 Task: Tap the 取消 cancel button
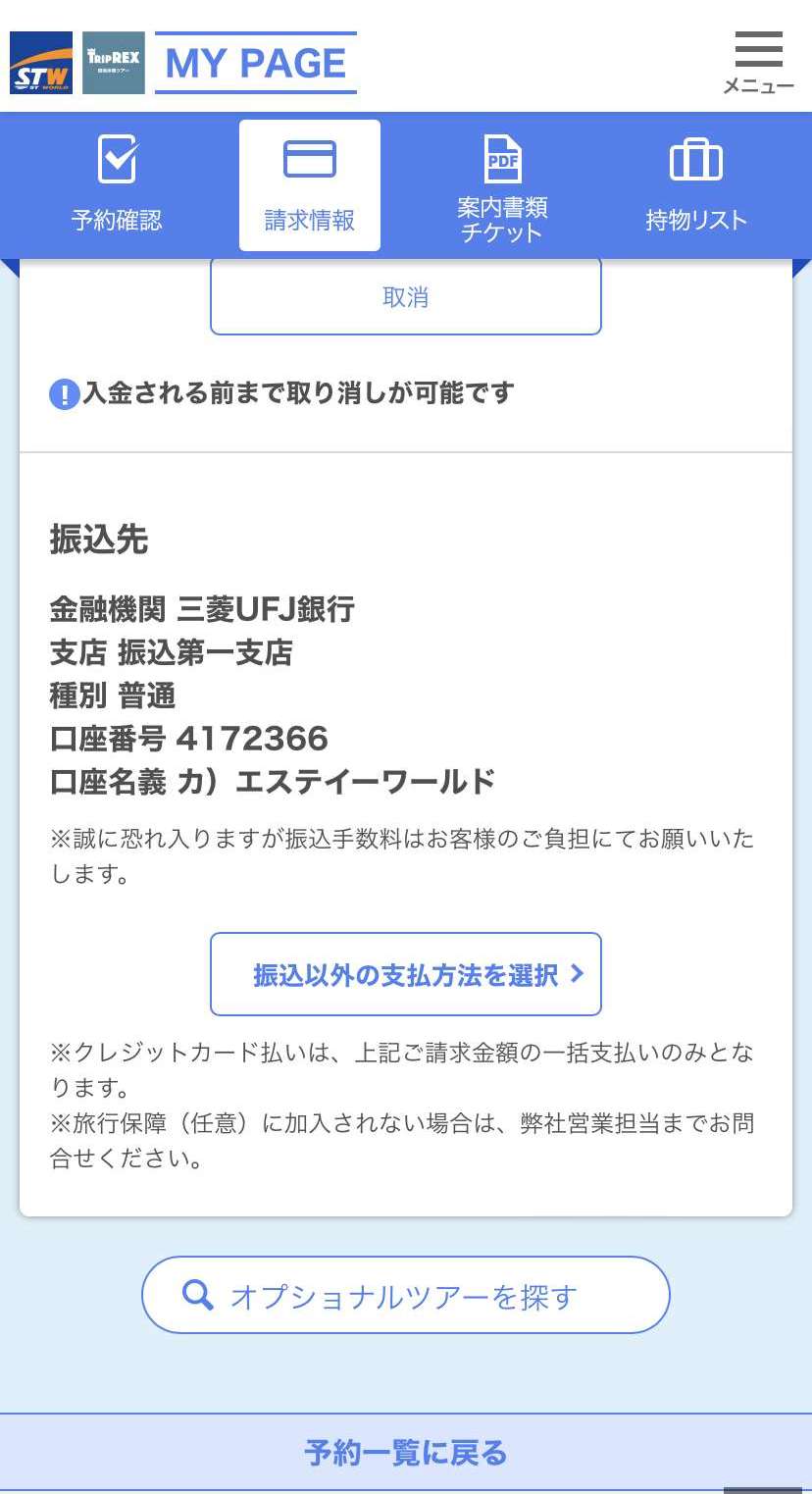(405, 296)
